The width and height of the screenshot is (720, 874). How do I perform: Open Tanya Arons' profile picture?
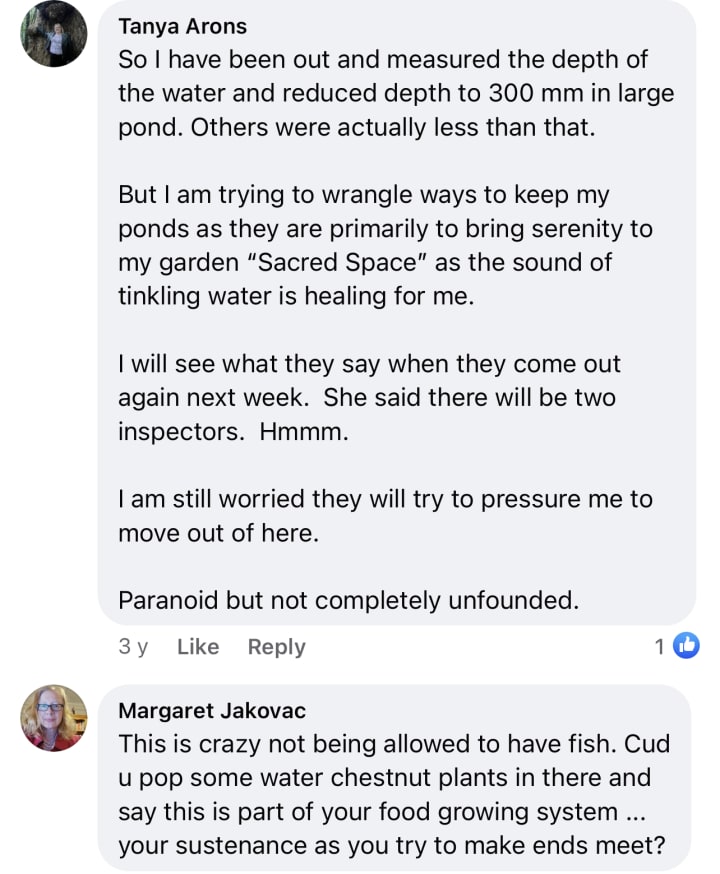(x=54, y=34)
